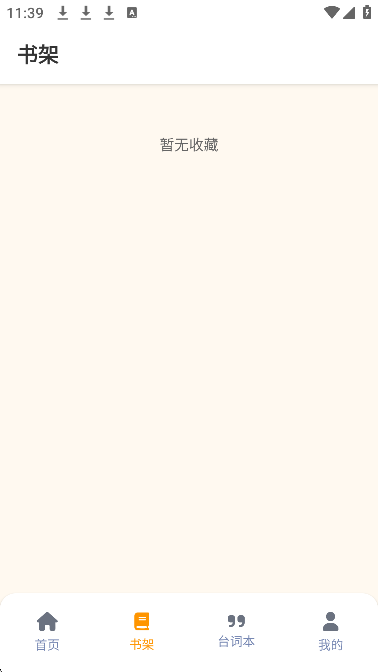Screen dimensions: 378x672
Task: Go to the 我的 tab
Action: [x=330, y=632]
